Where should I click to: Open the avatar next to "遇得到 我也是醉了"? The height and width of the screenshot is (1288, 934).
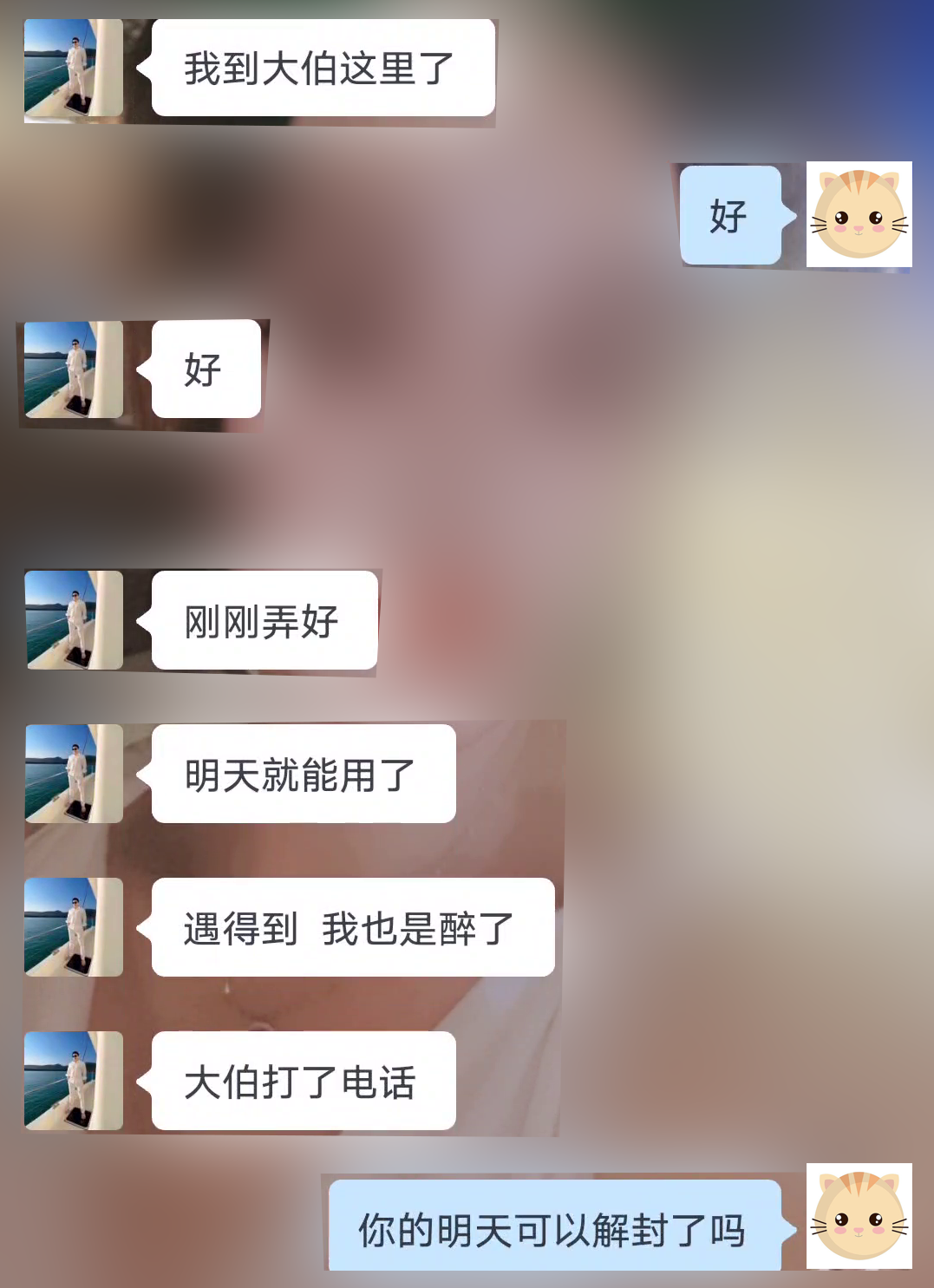[x=74, y=928]
